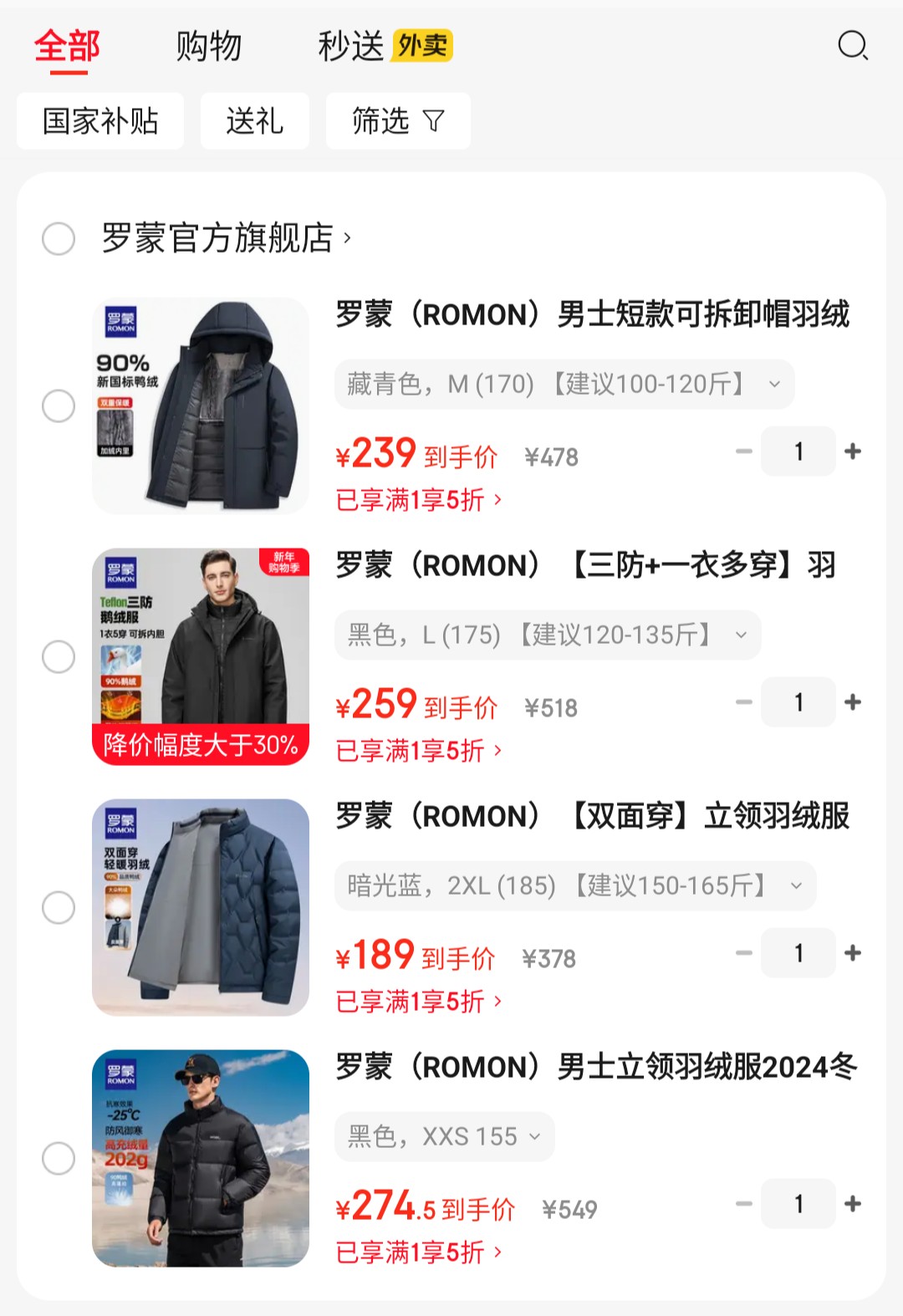This screenshot has width=903, height=1316.
Task: Change the 暗光蓝 2XL (185) spec
Action: click(575, 886)
